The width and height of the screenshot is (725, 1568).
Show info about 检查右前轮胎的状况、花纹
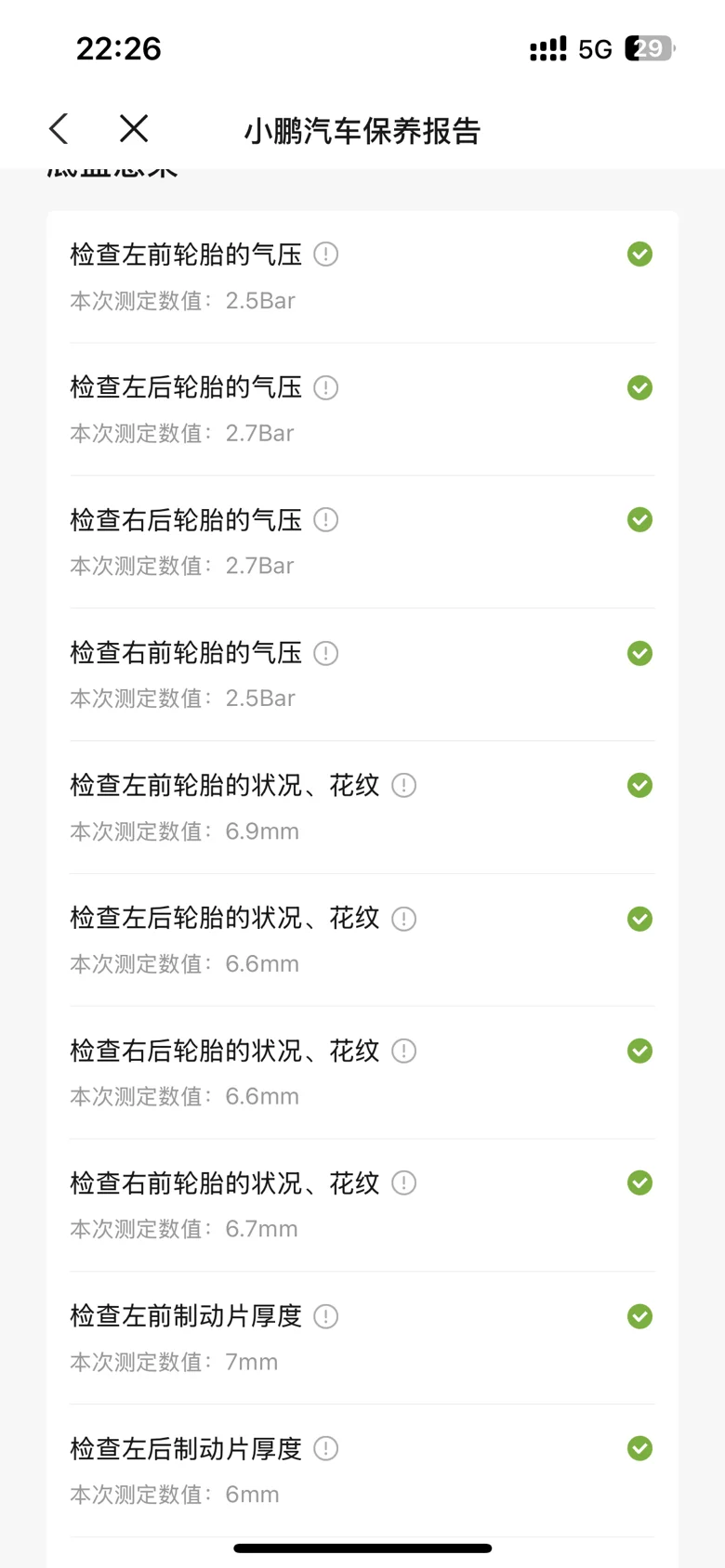403,1183
